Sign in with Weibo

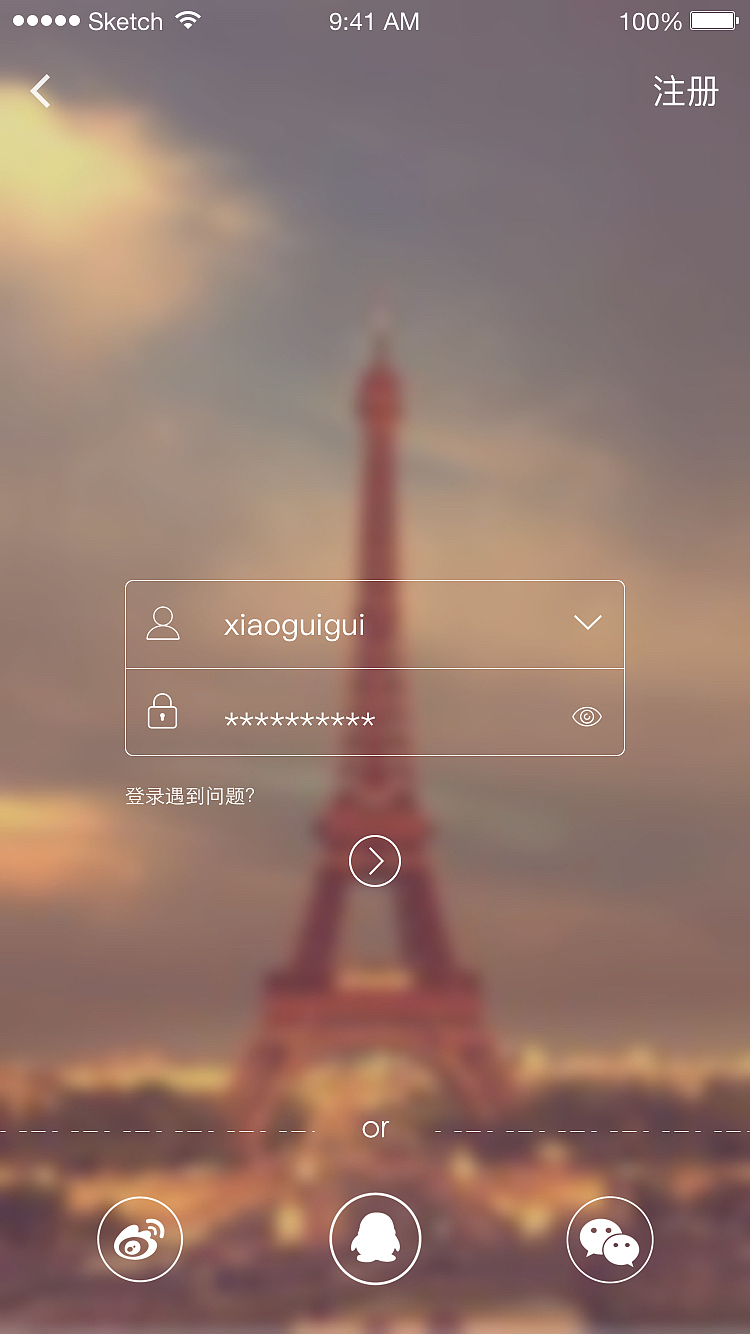click(140, 1240)
